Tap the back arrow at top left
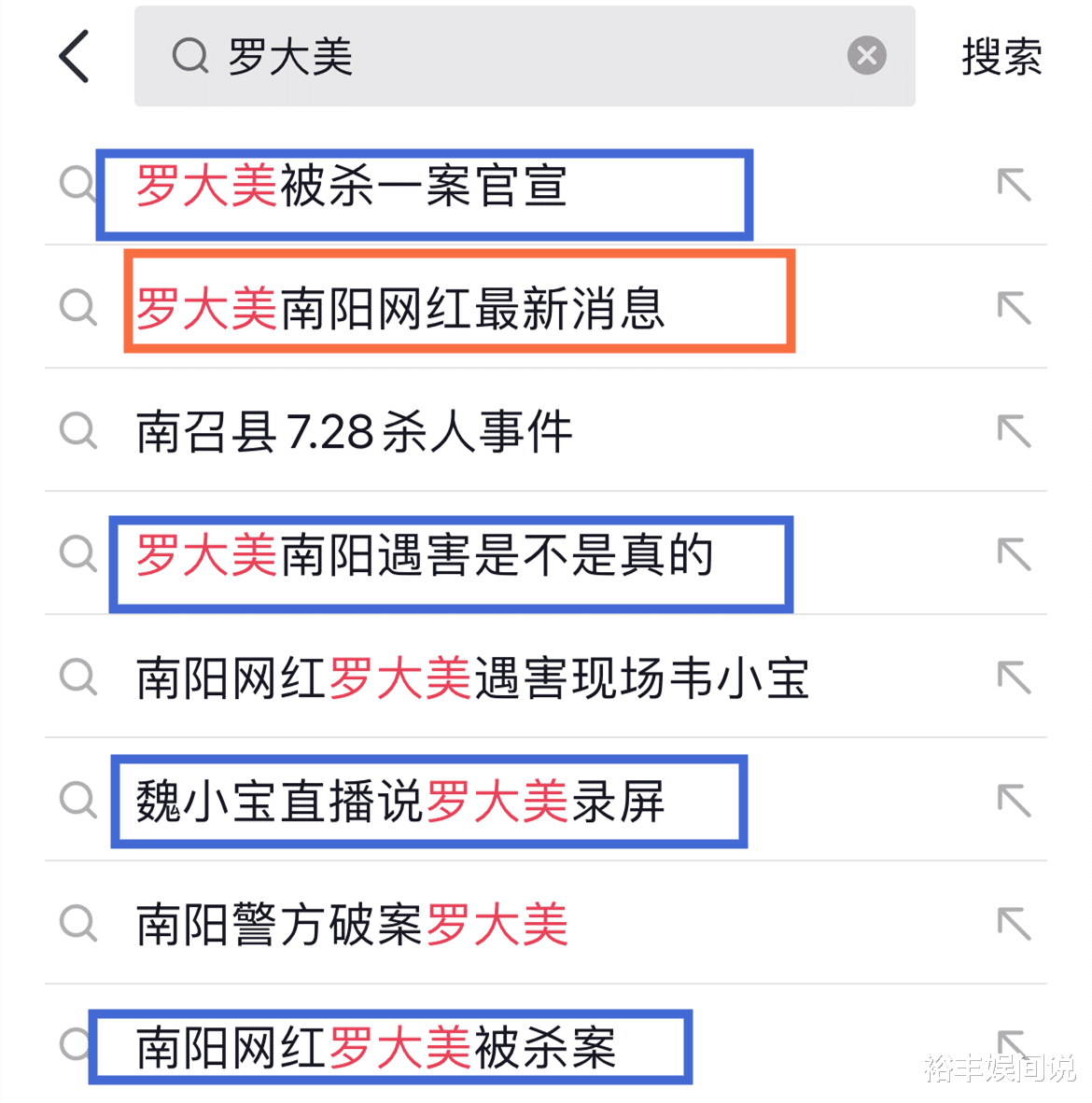This screenshot has height=1103, width=1092. pos(75,56)
